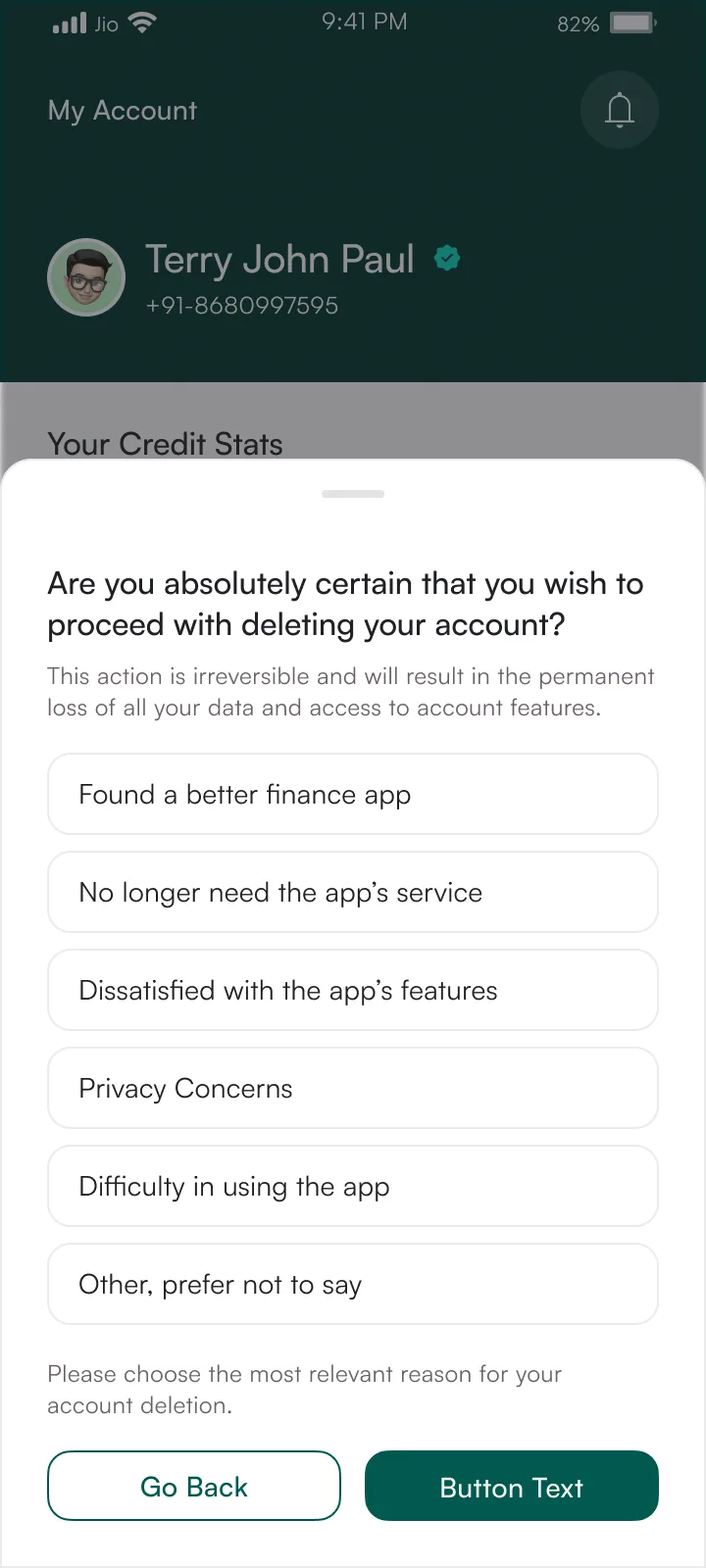This screenshot has height=1568, width=706.
Task: Pick "Dissatisfied with the app's features" option
Action: (353, 990)
